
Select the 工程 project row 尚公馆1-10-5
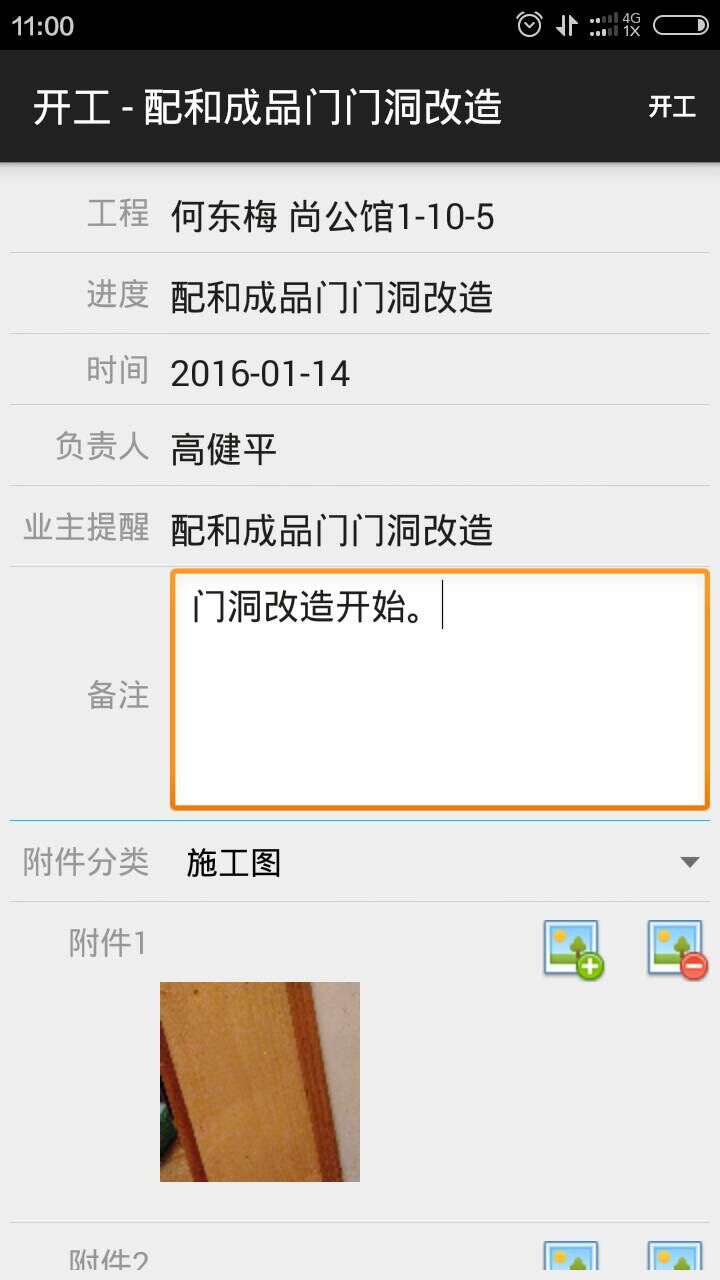[x=330, y=216]
